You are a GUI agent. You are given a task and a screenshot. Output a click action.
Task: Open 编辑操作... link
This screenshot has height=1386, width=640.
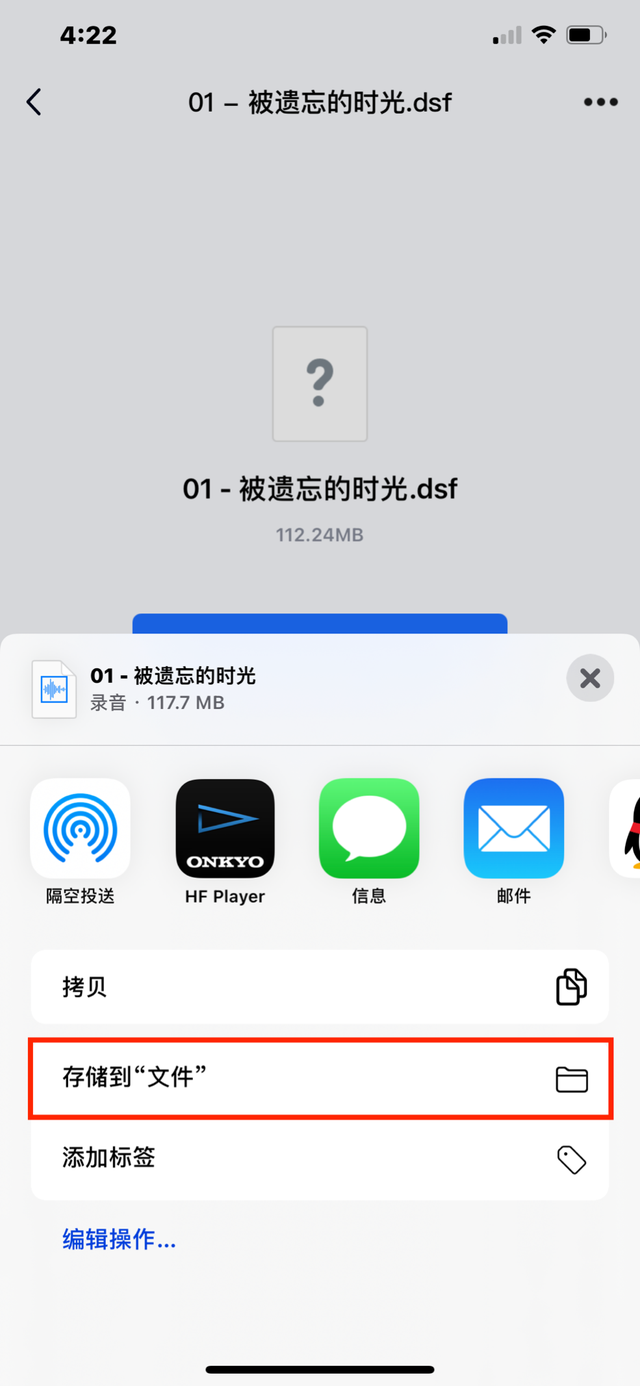[x=119, y=1240]
